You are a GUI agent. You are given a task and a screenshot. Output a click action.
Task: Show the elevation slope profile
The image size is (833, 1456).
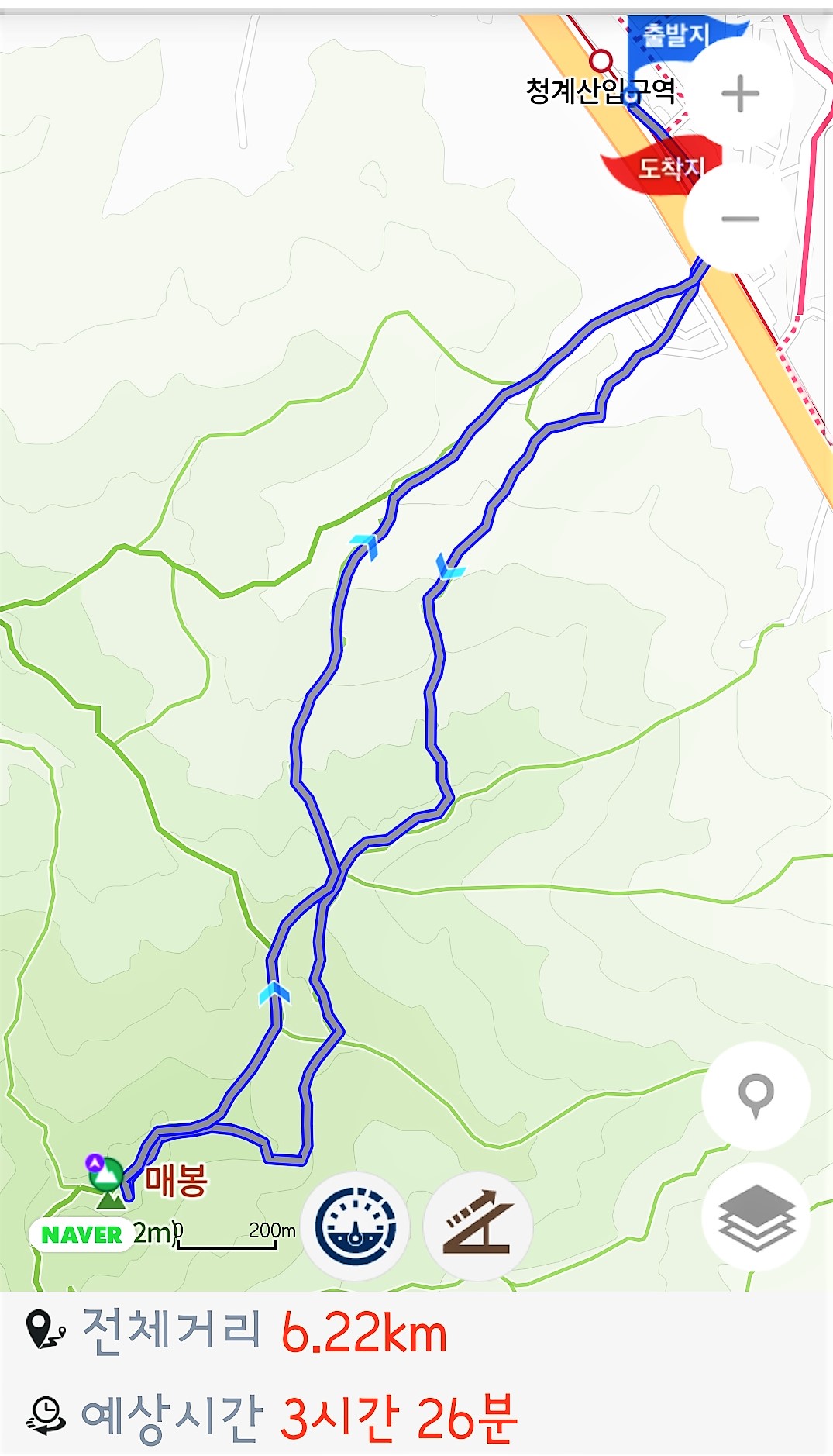(478, 1227)
